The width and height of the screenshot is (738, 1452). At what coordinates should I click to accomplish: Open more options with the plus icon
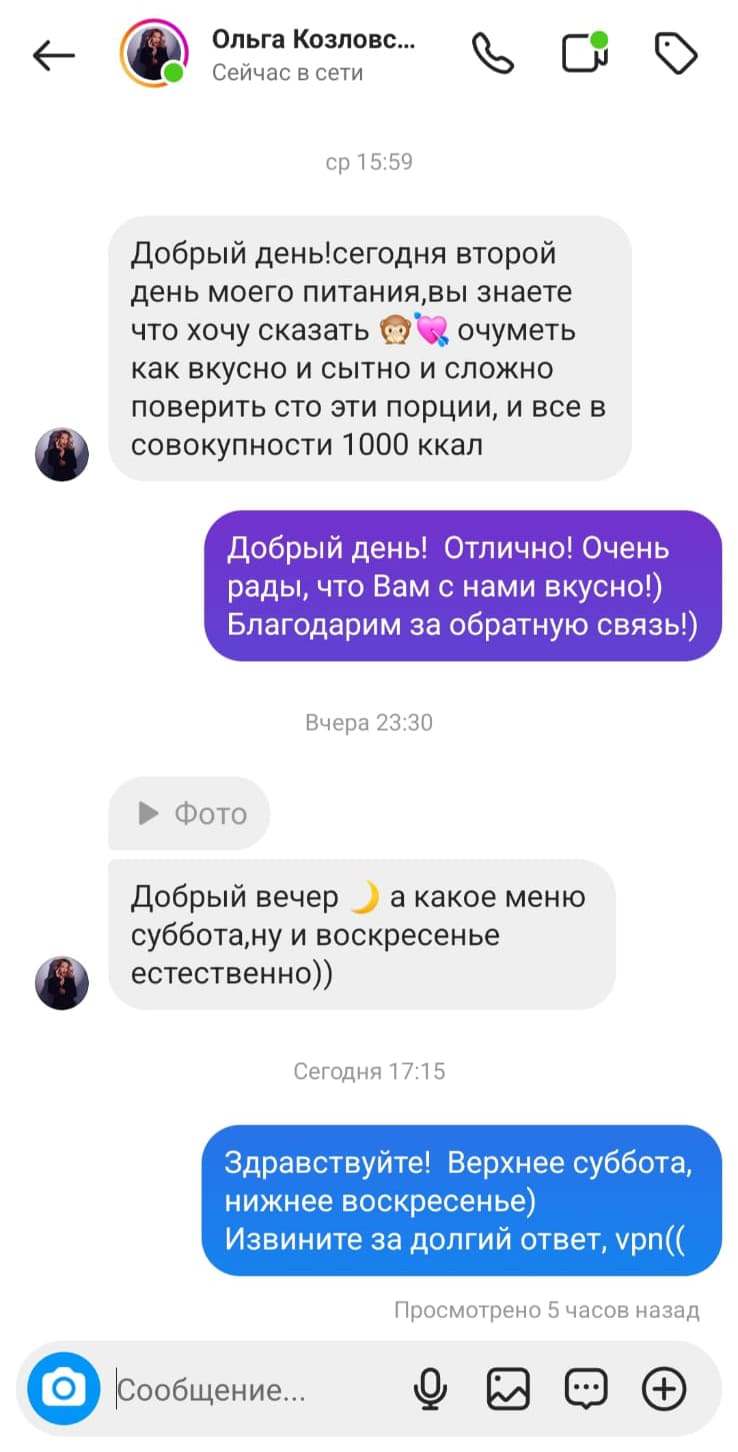[x=664, y=1388]
